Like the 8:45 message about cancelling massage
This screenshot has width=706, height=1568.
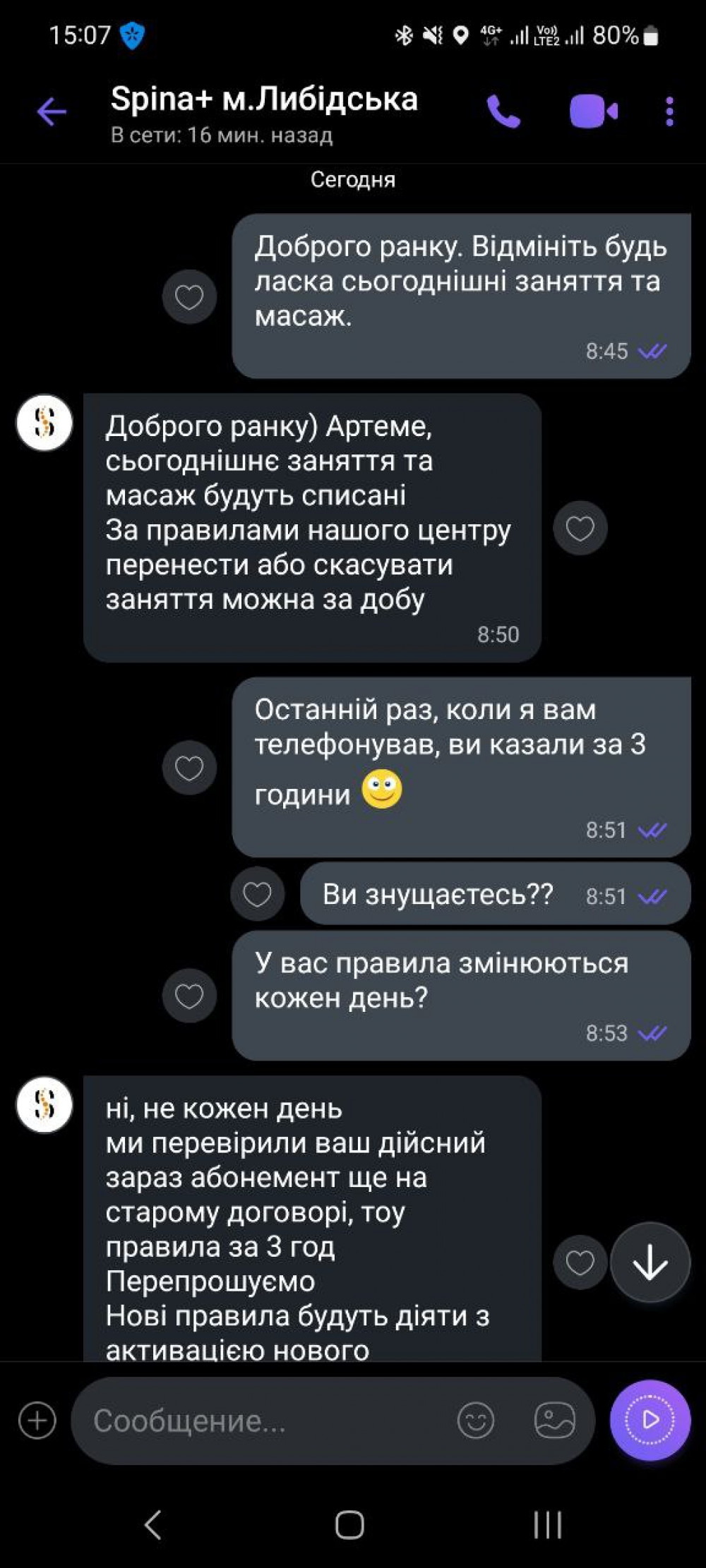[189, 297]
